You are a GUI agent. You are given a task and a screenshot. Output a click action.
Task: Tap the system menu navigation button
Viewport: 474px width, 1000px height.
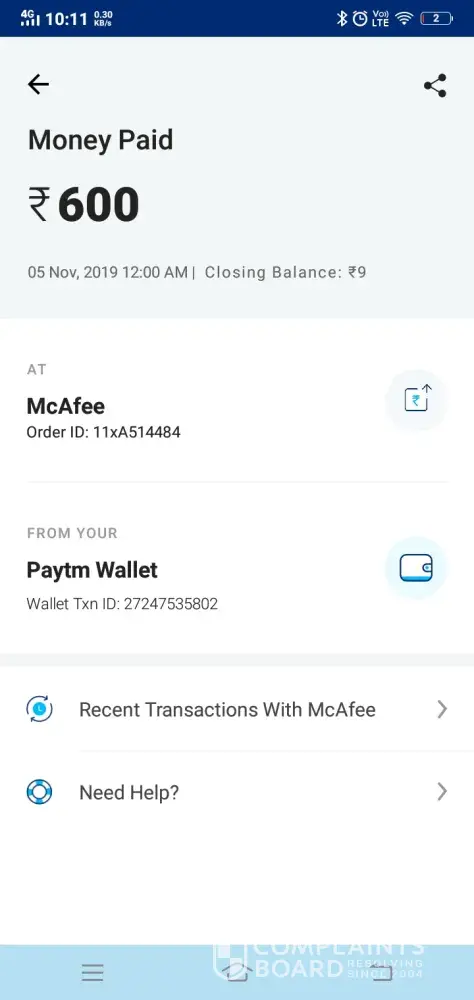pos(93,972)
